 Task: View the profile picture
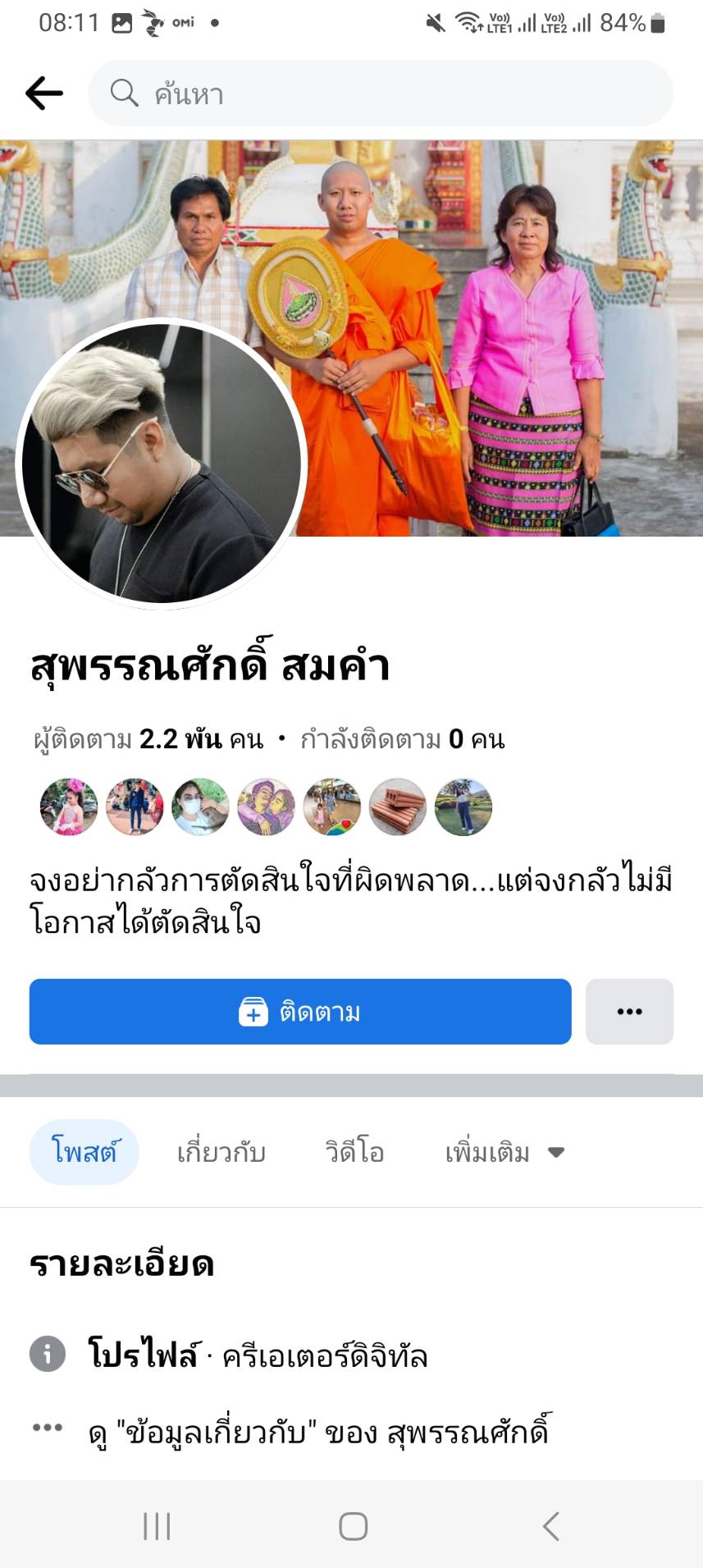(x=162, y=464)
